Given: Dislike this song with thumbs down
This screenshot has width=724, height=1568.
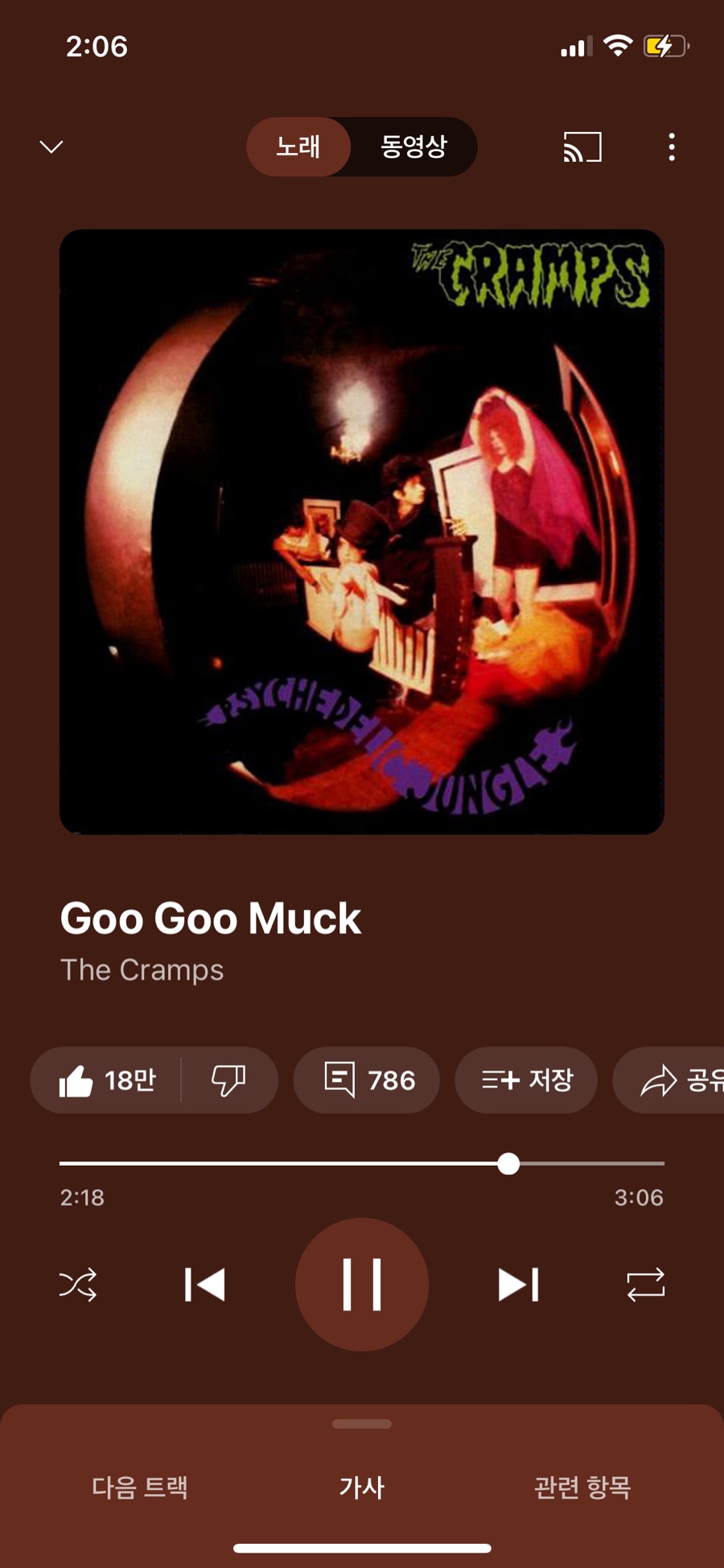Looking at the screenshot, I should (228, 1080).
